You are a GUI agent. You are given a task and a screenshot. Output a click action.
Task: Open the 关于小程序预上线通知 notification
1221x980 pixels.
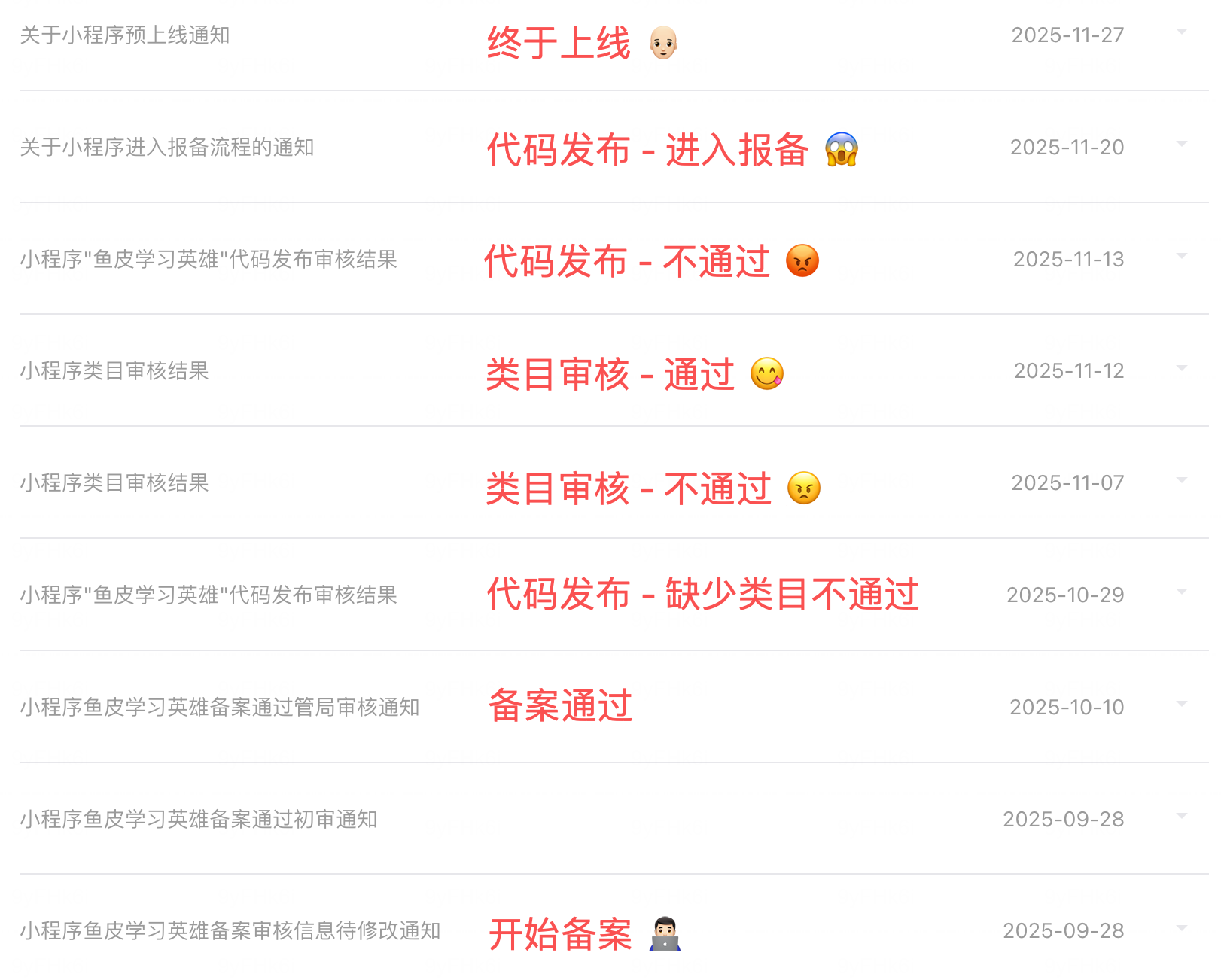click(125, 35)
